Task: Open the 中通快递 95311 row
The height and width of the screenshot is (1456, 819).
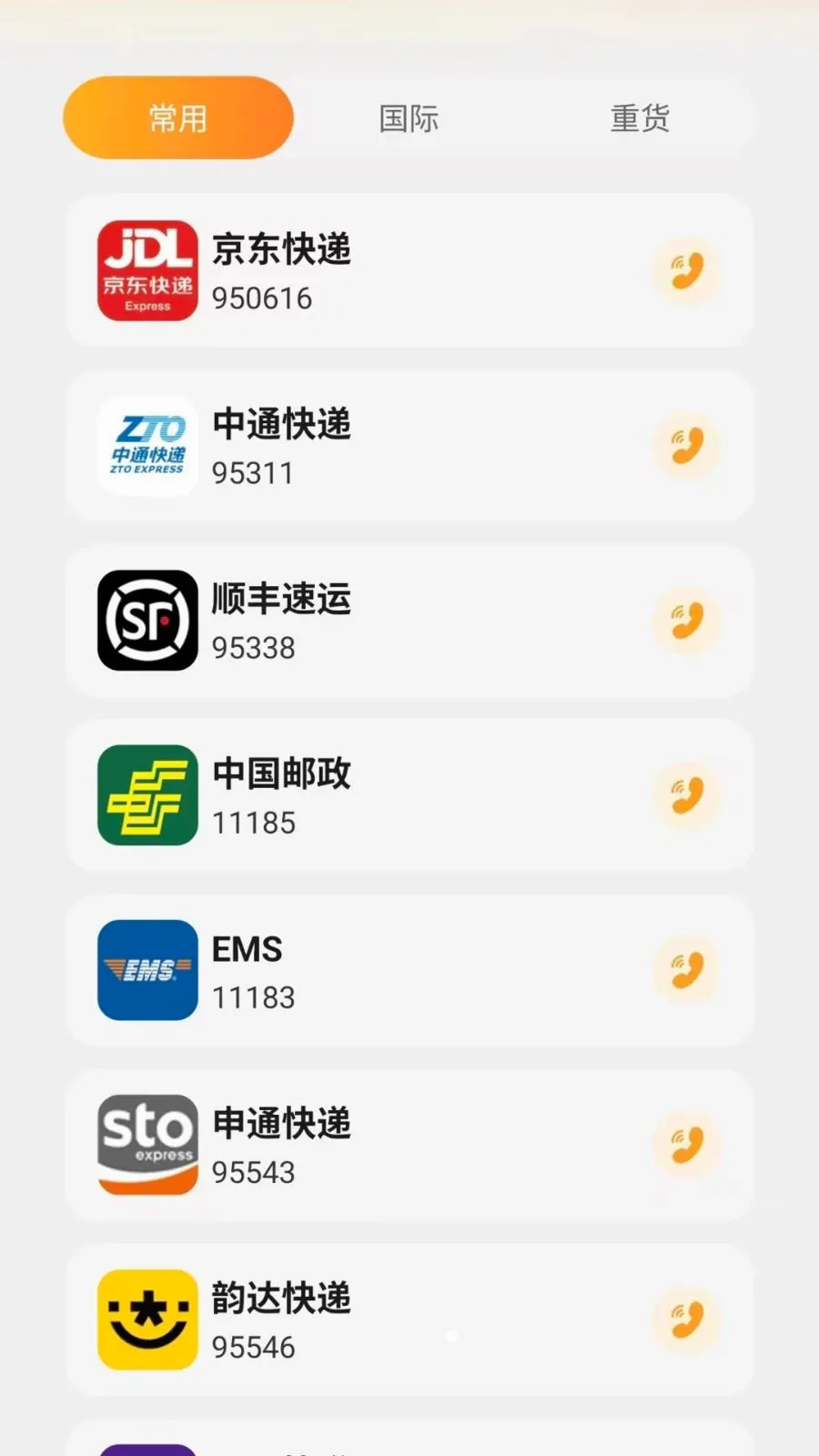Action: [x=409, y=446]
